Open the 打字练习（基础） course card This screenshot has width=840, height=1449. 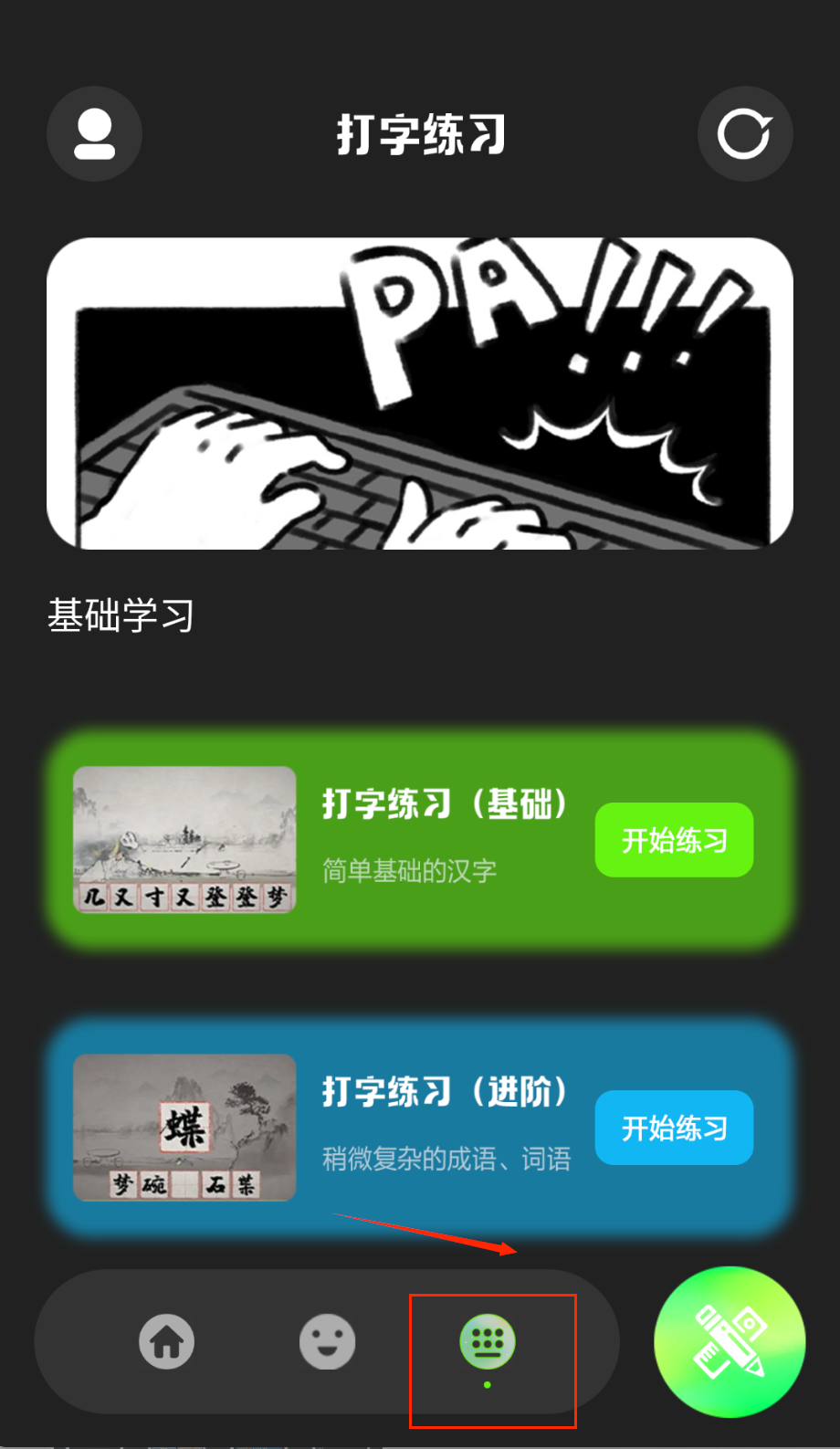pos(420,840)
